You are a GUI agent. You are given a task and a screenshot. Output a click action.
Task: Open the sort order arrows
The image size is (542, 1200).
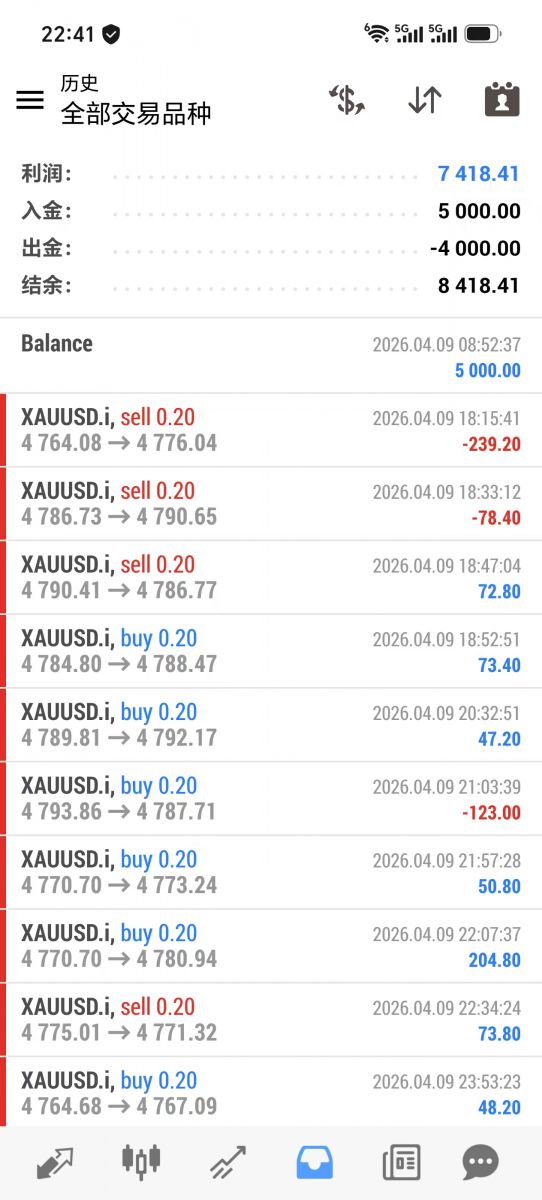(425, 100)
